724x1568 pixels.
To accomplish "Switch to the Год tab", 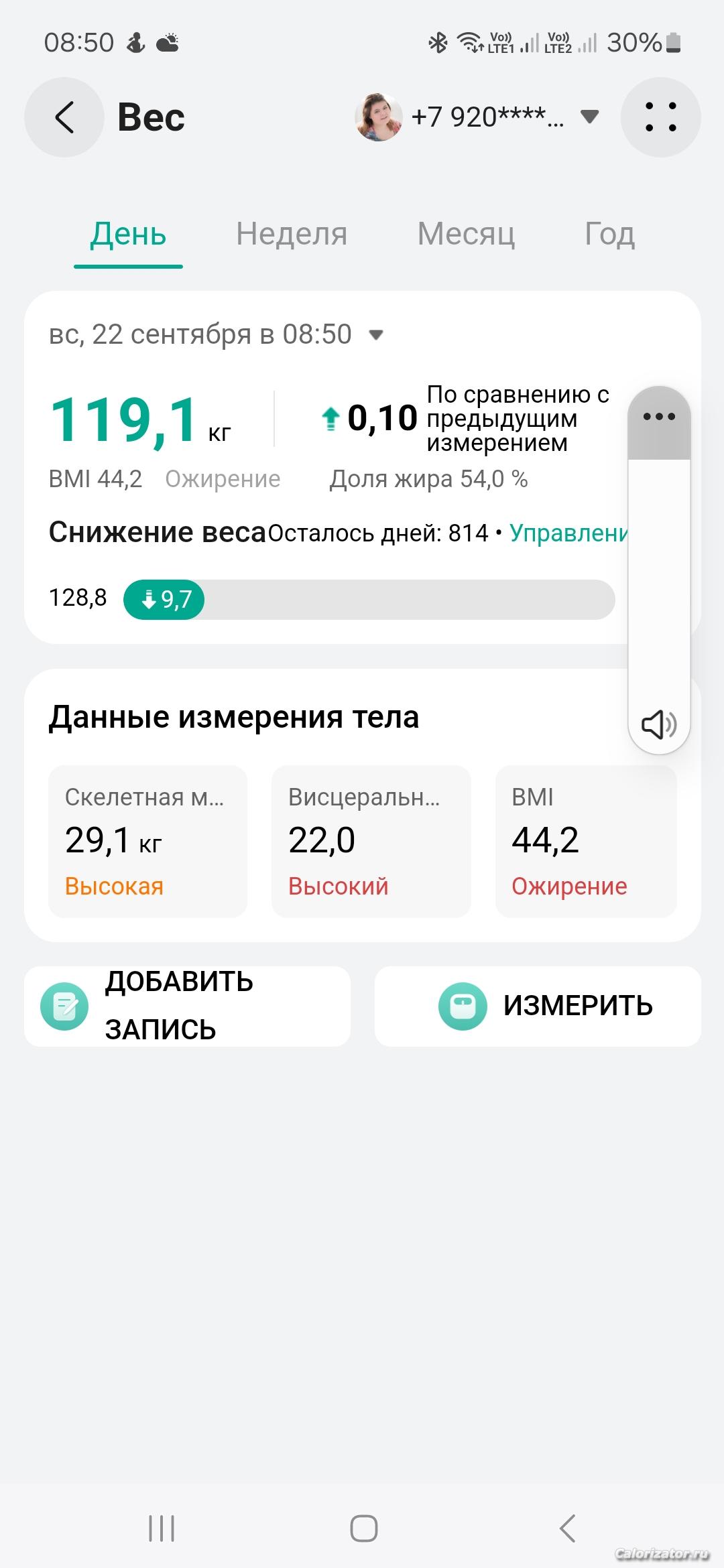I will click(609, 235).
